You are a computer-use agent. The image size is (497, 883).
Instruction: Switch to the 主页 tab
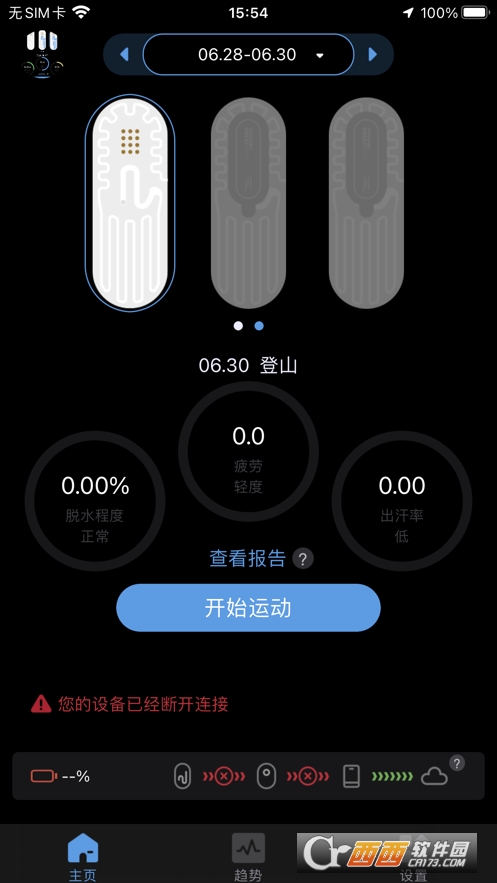(x=83, y=855)
